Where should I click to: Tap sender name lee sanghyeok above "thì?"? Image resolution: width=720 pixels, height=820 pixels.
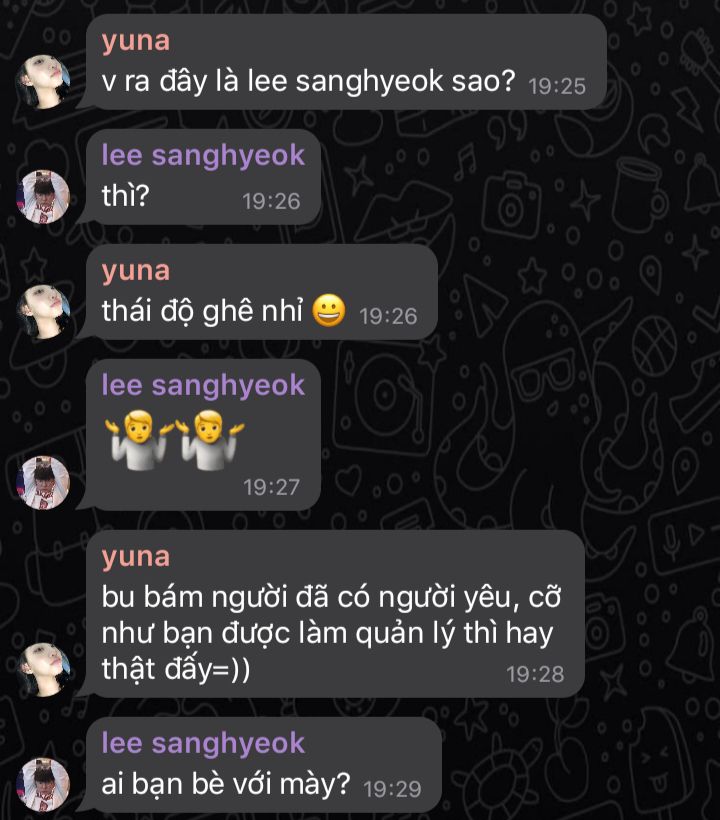[203, 155]
